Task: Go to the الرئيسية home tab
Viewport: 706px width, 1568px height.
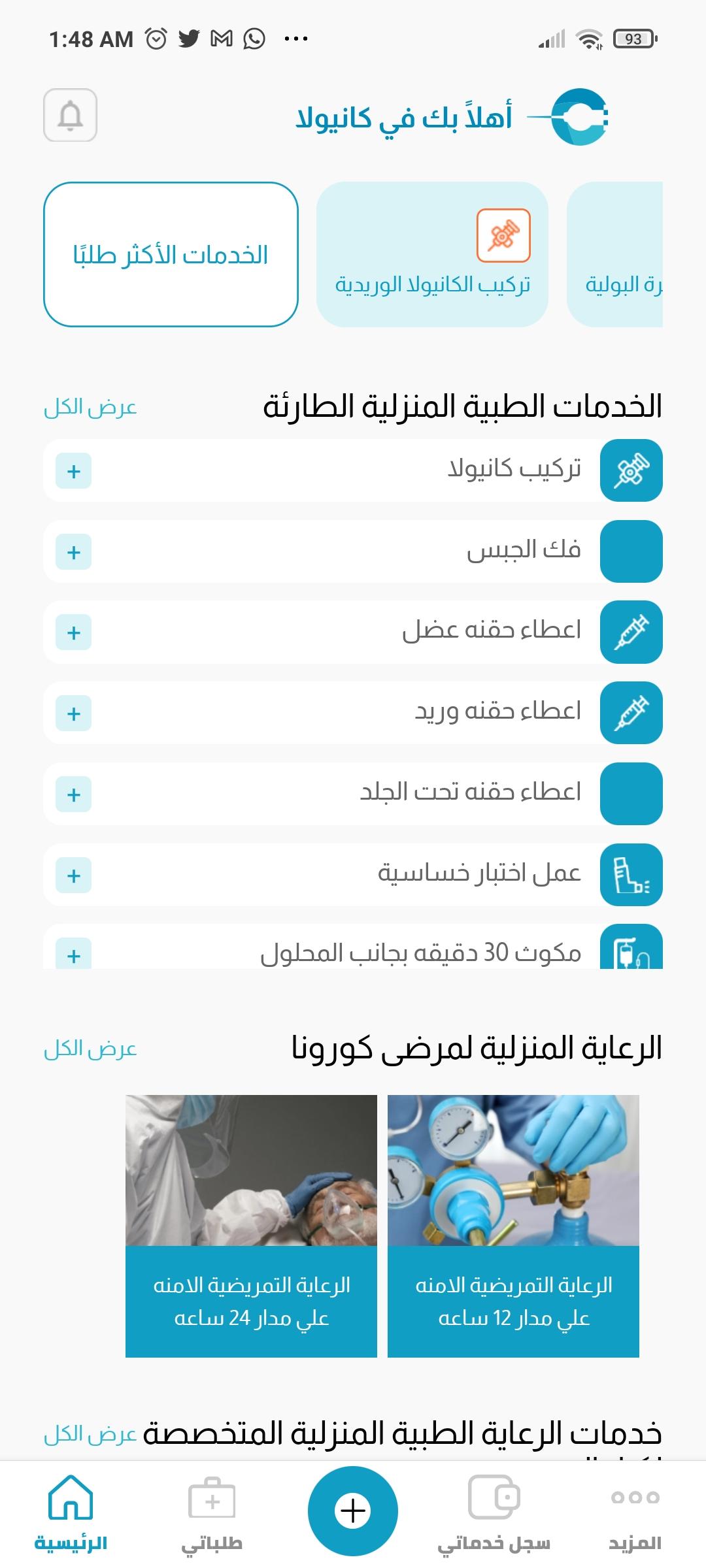Action: coord(71,1514)
